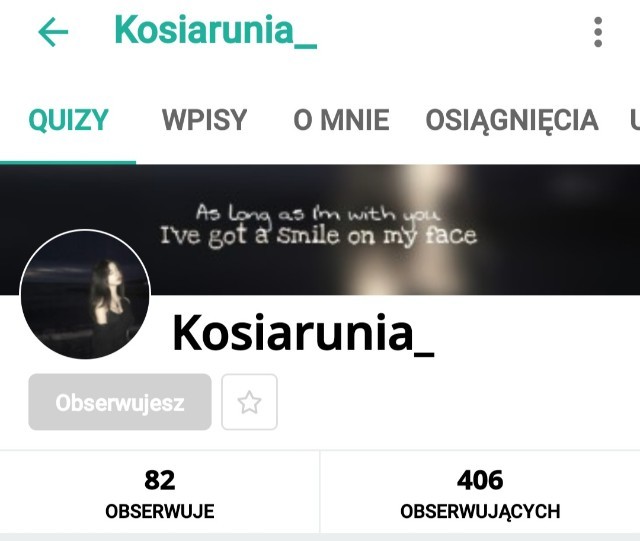Viewport: 640px width, 541px height.
Task: Tap the Obserwujesz button to unfollow
Action: click(120, 403)
